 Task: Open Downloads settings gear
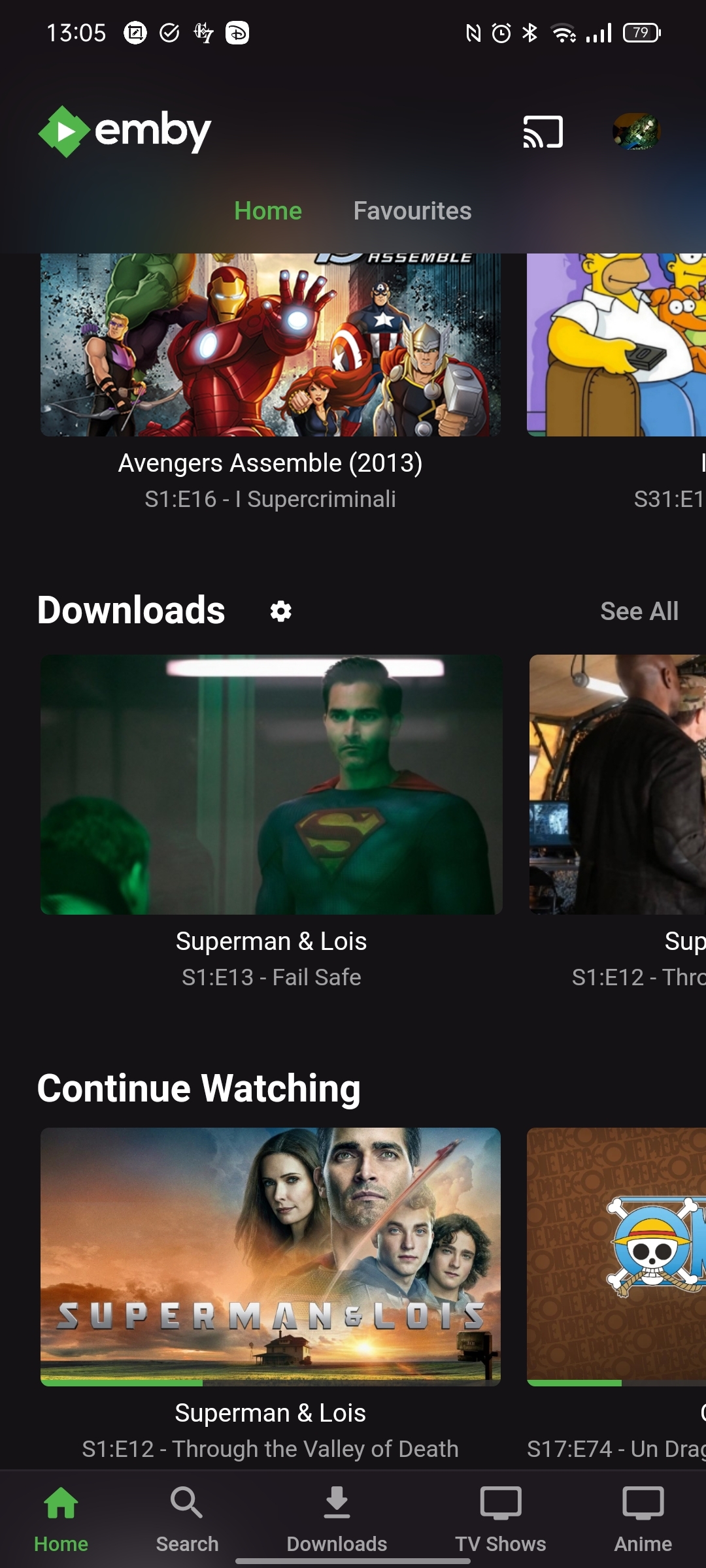281,612
